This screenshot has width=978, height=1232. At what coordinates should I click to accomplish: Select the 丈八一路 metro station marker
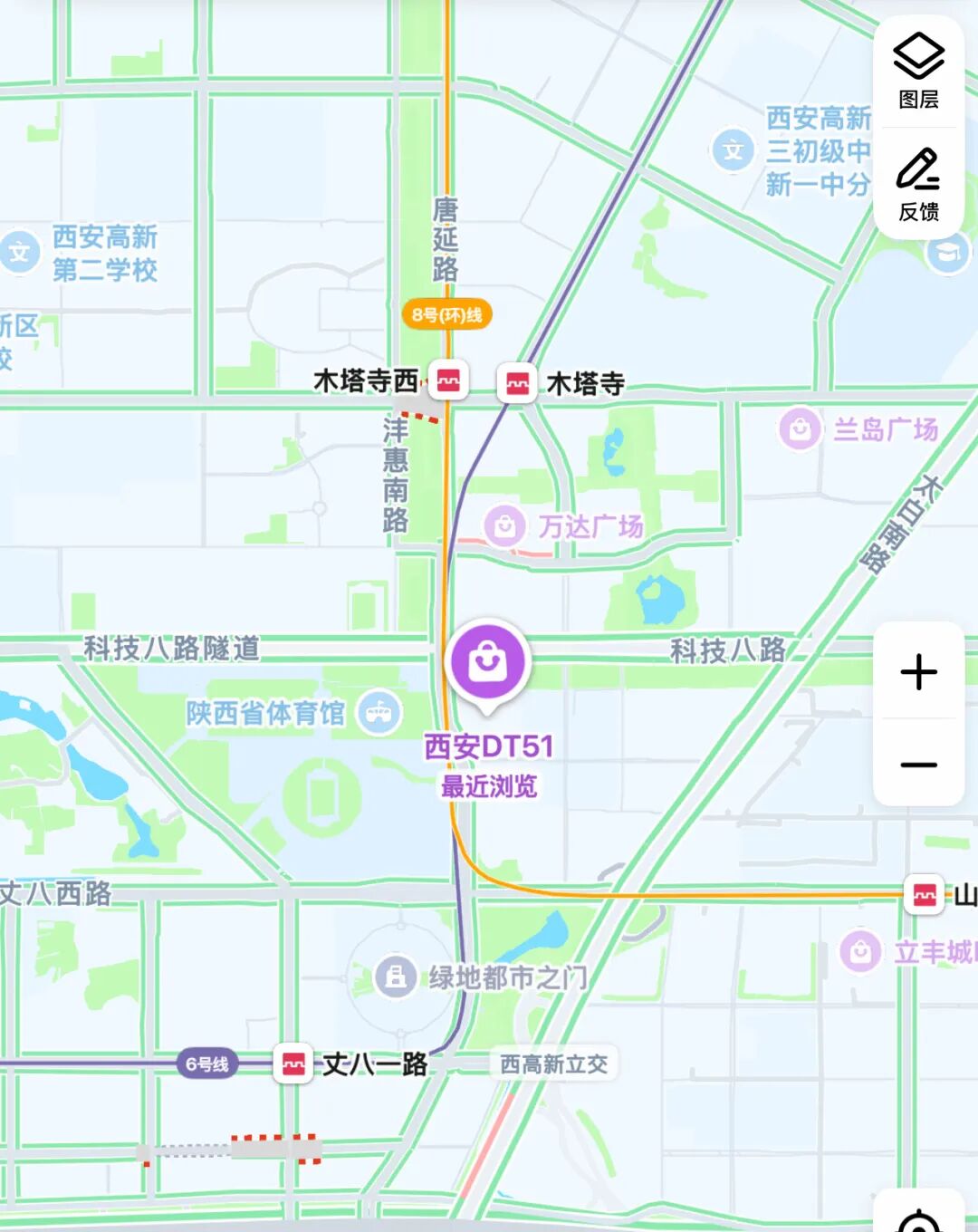(x=293, y=1064)
